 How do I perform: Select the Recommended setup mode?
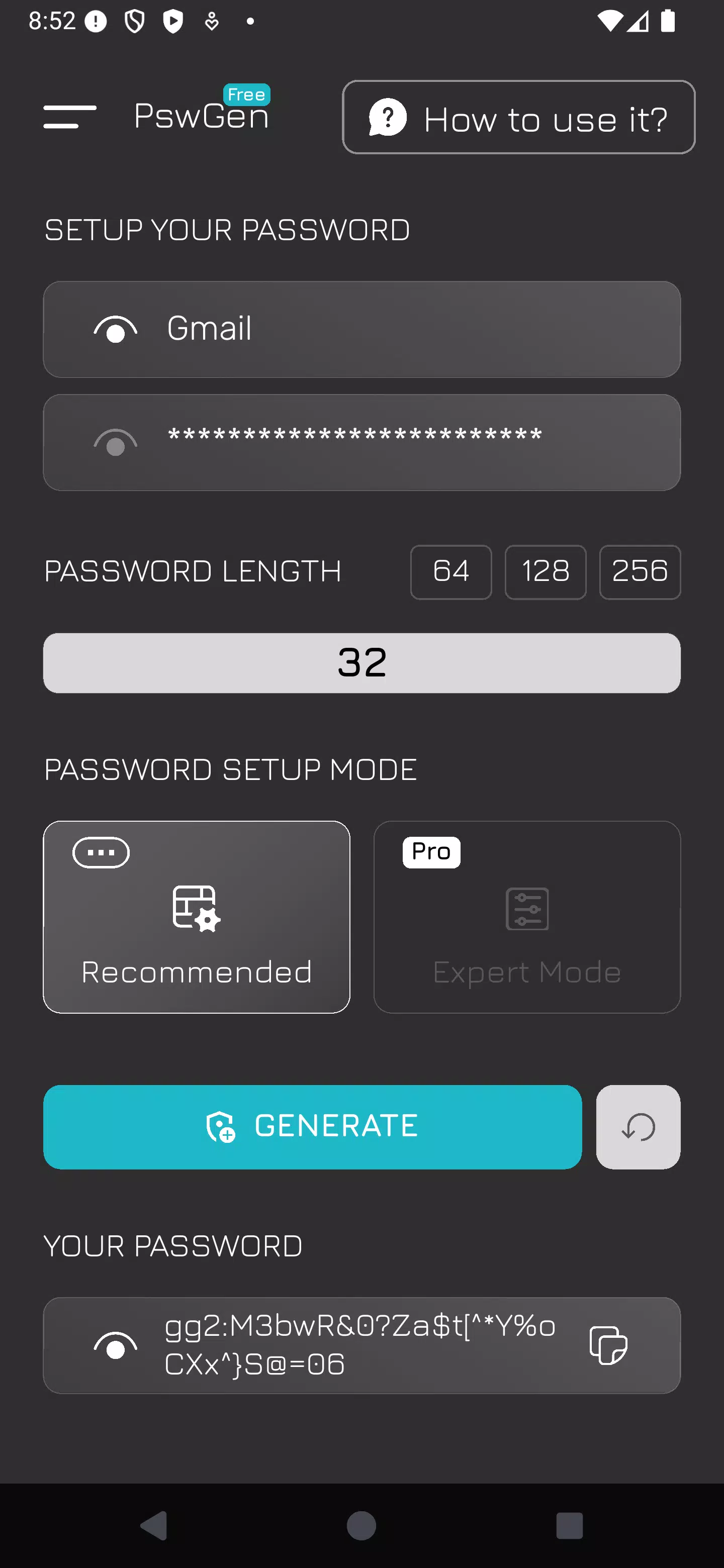coord(196,917)
